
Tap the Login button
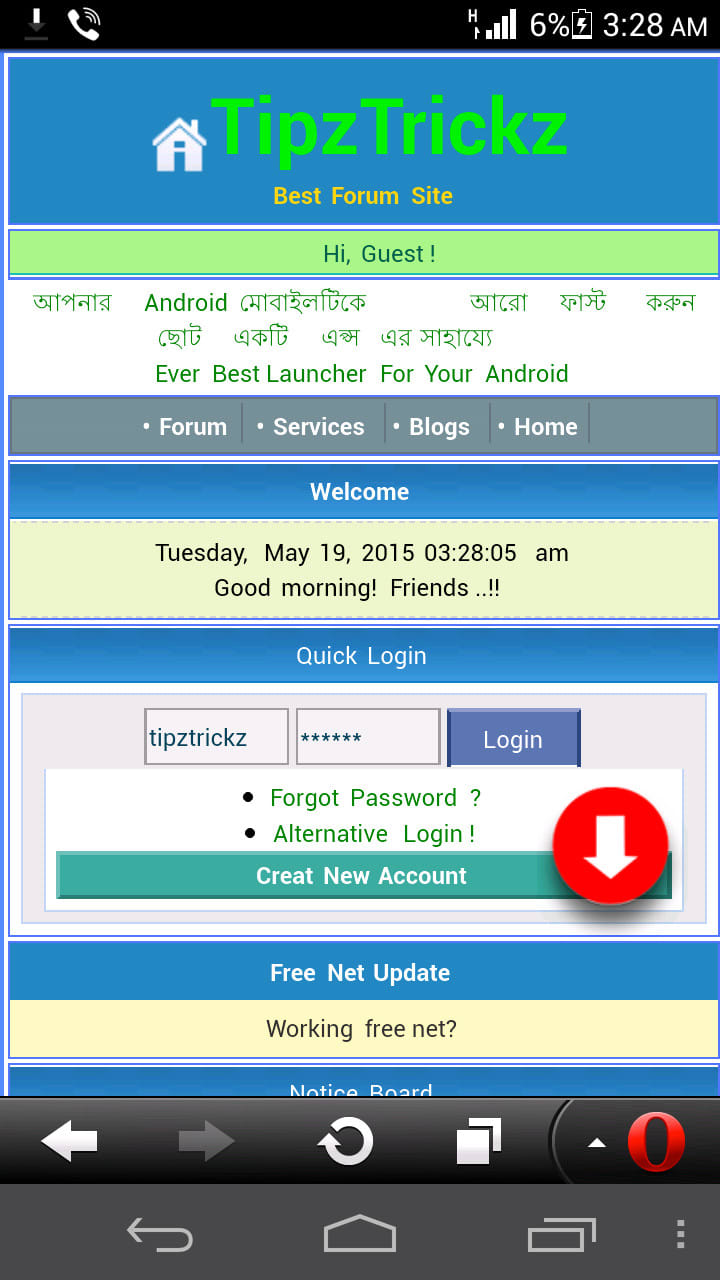point(513,739)
